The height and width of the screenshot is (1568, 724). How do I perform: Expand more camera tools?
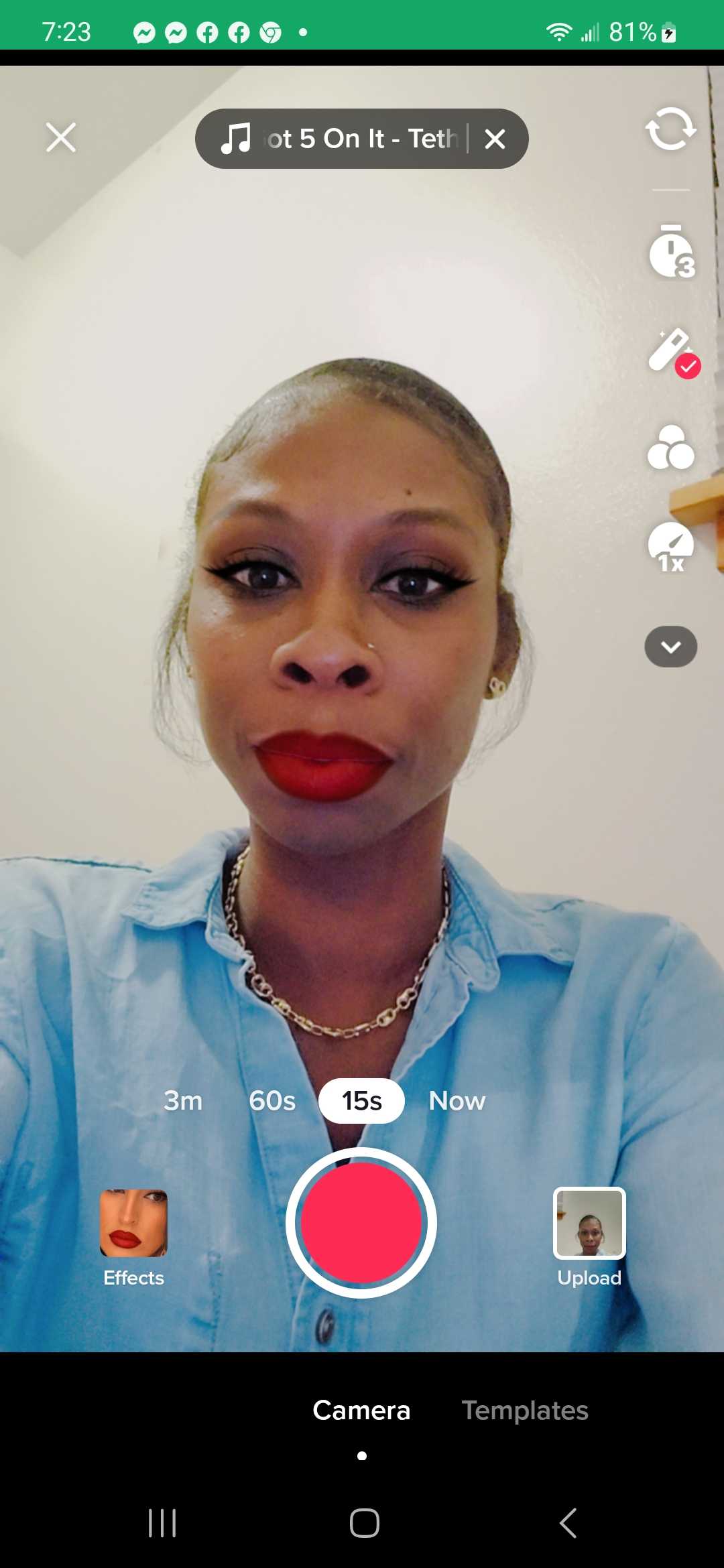(x=670, y=647)
